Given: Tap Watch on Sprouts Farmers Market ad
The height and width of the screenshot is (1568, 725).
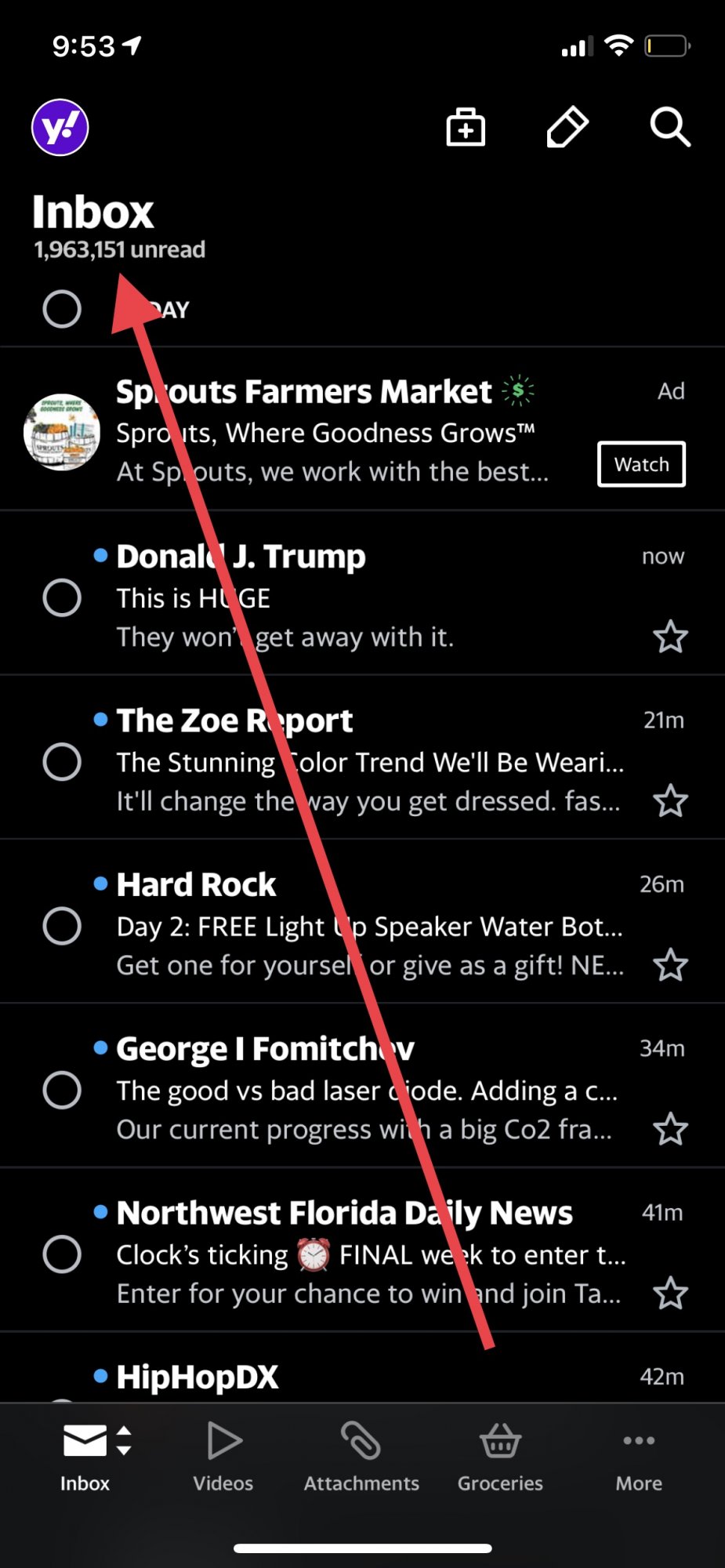Looking at the screenshot, I should [x=641, y=464].
